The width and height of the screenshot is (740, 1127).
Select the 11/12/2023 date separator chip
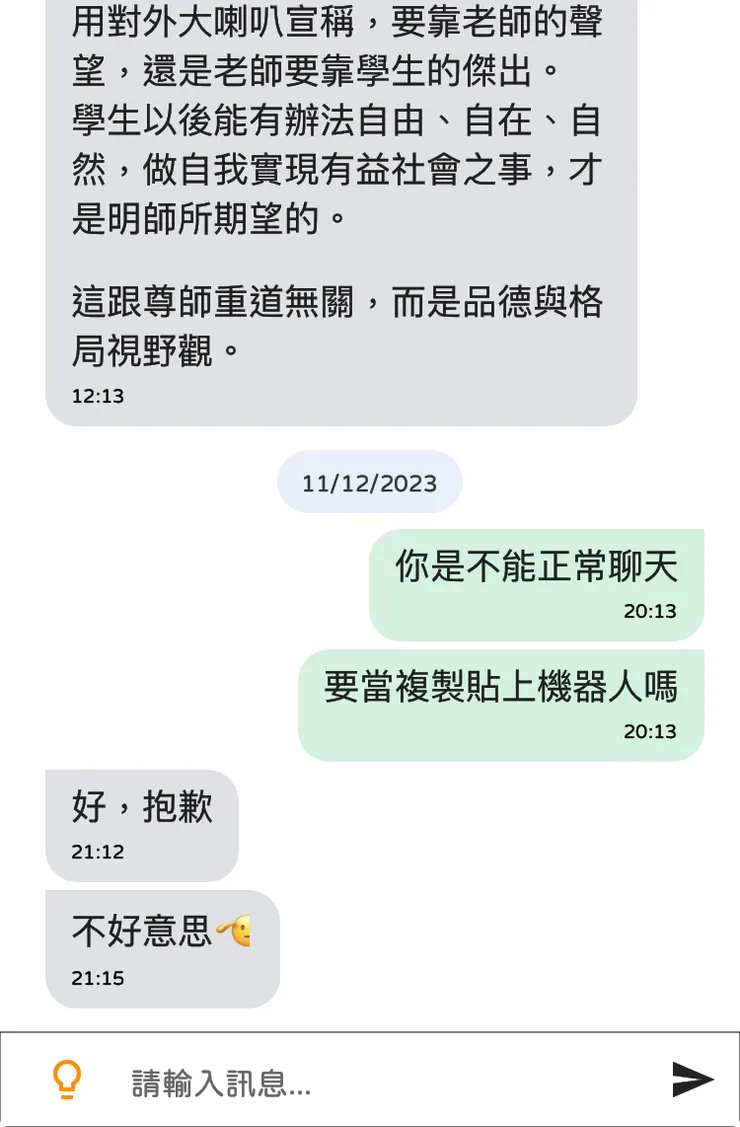[x=370, y=482]
